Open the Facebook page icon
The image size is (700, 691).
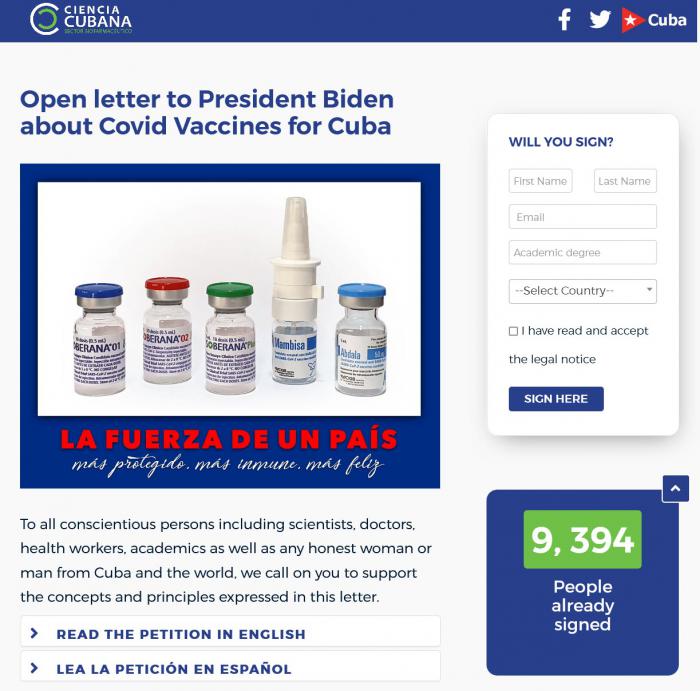pos(564,19)
